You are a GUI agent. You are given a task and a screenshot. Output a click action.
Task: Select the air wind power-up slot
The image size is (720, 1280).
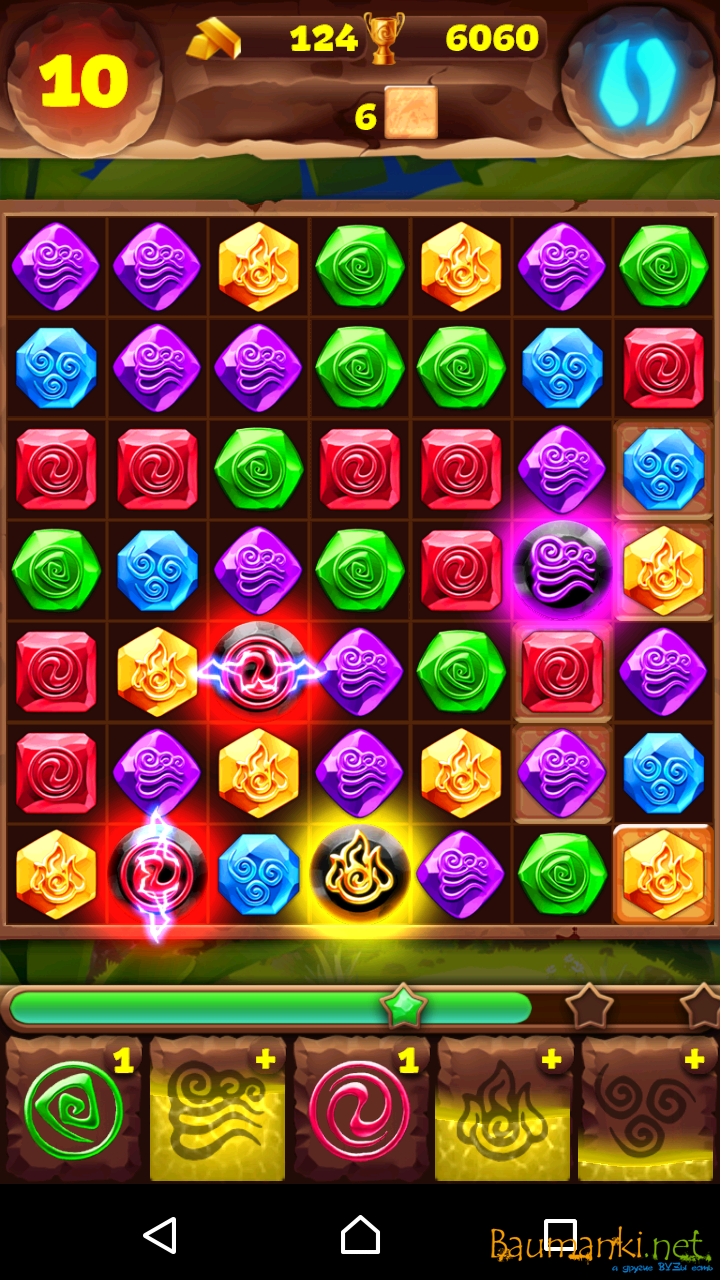point(217,1110)
